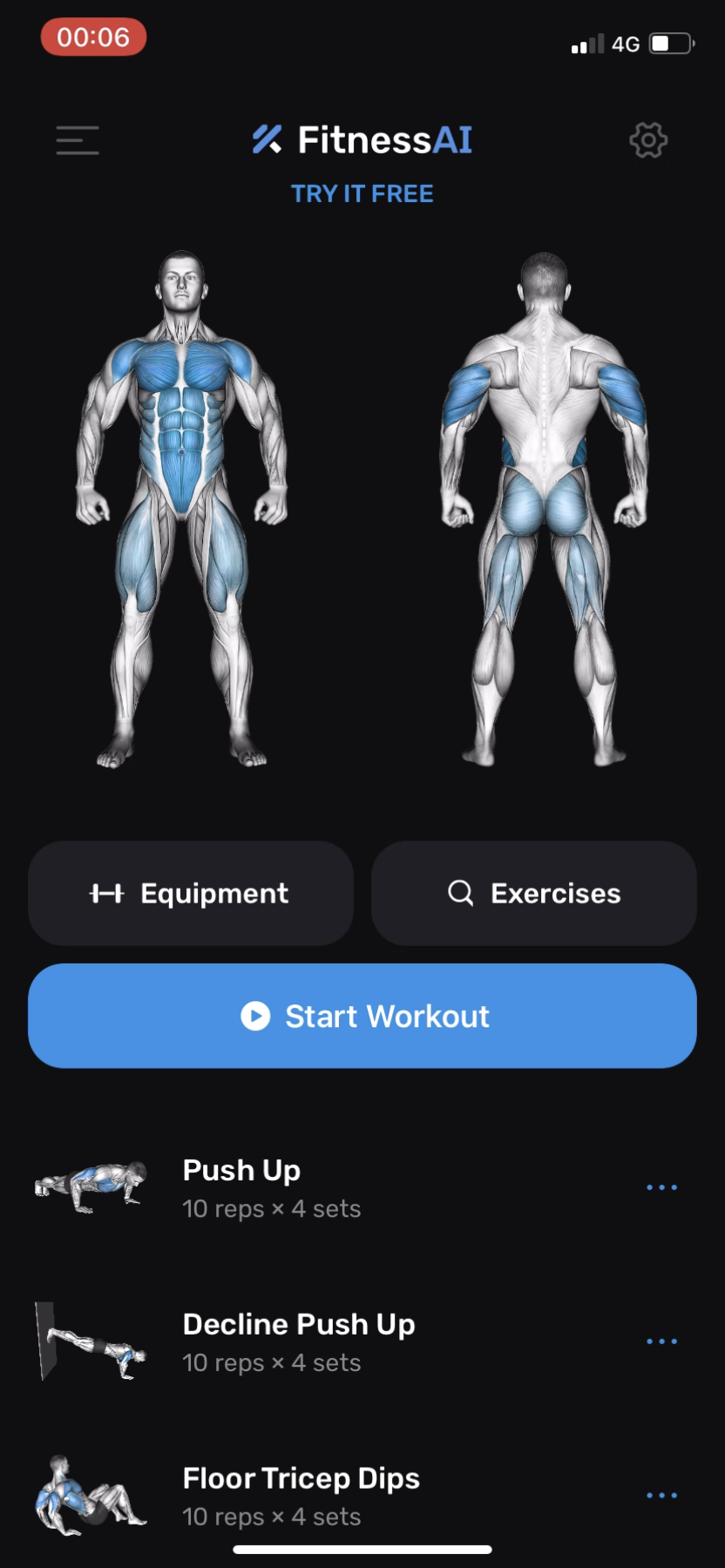
Task: Tap the dumbbell Equipment icon
Action: coord(106,892)
